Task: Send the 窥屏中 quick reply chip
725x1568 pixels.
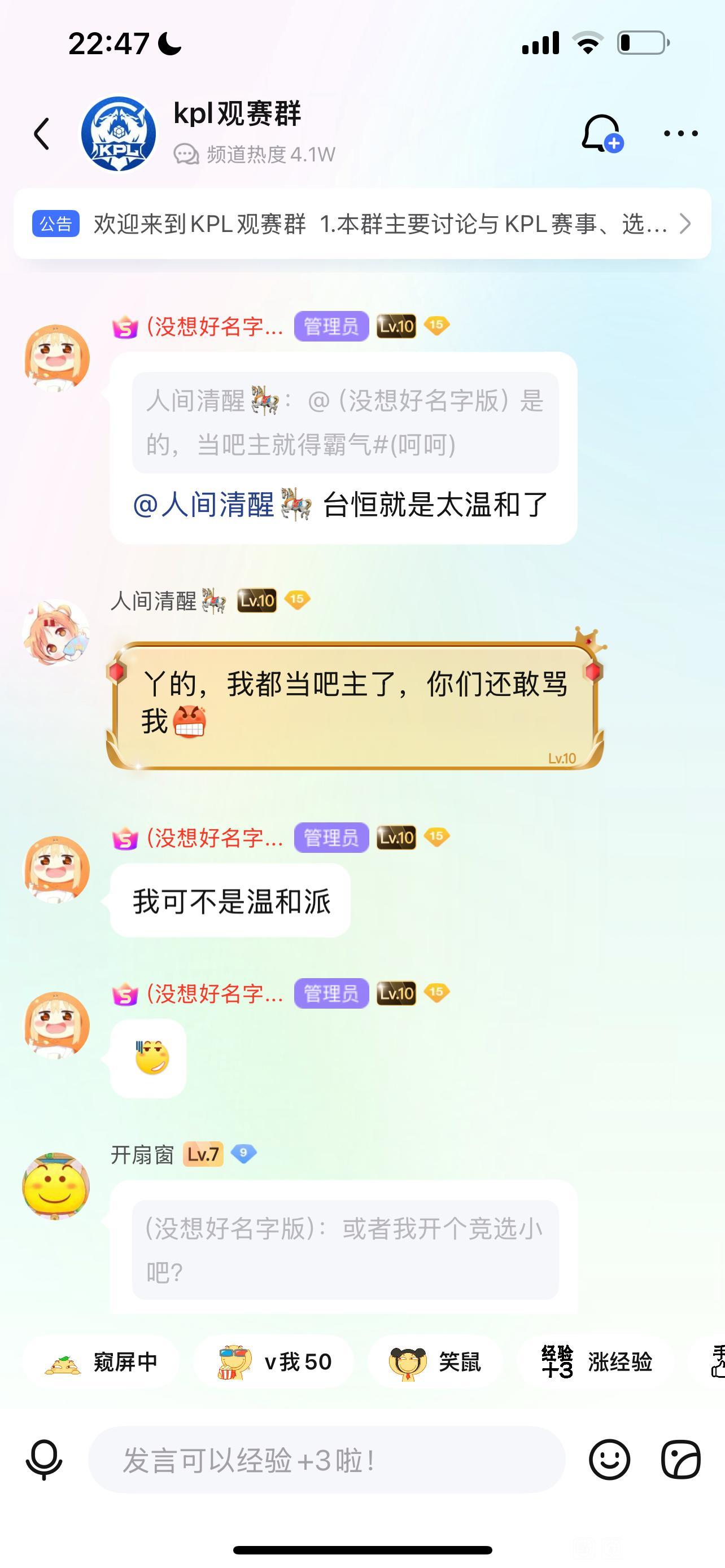Action: [102, 1361]
